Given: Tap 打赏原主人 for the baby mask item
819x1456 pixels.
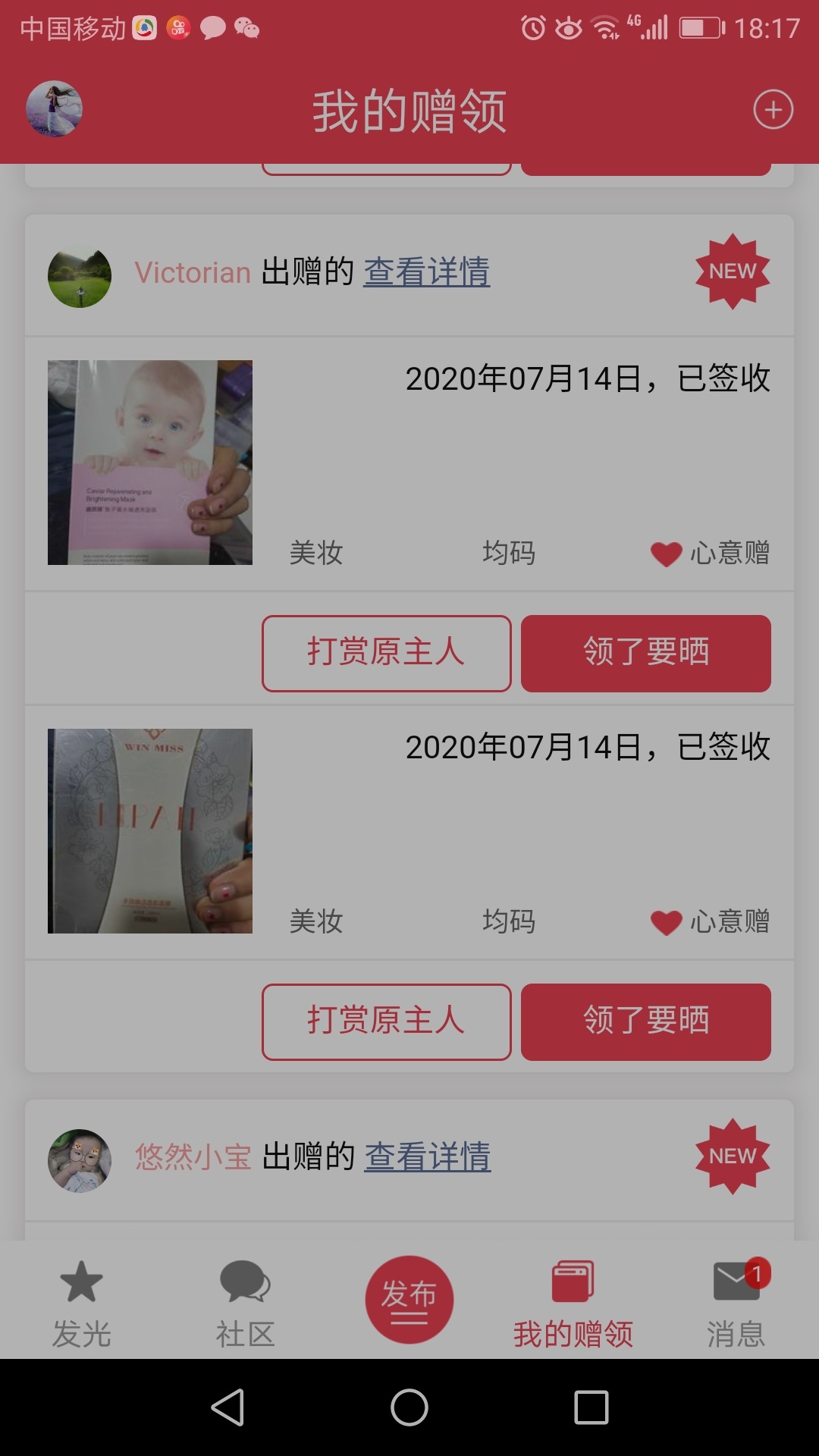Looking at the screenshot, I should (x=386, y=653).
